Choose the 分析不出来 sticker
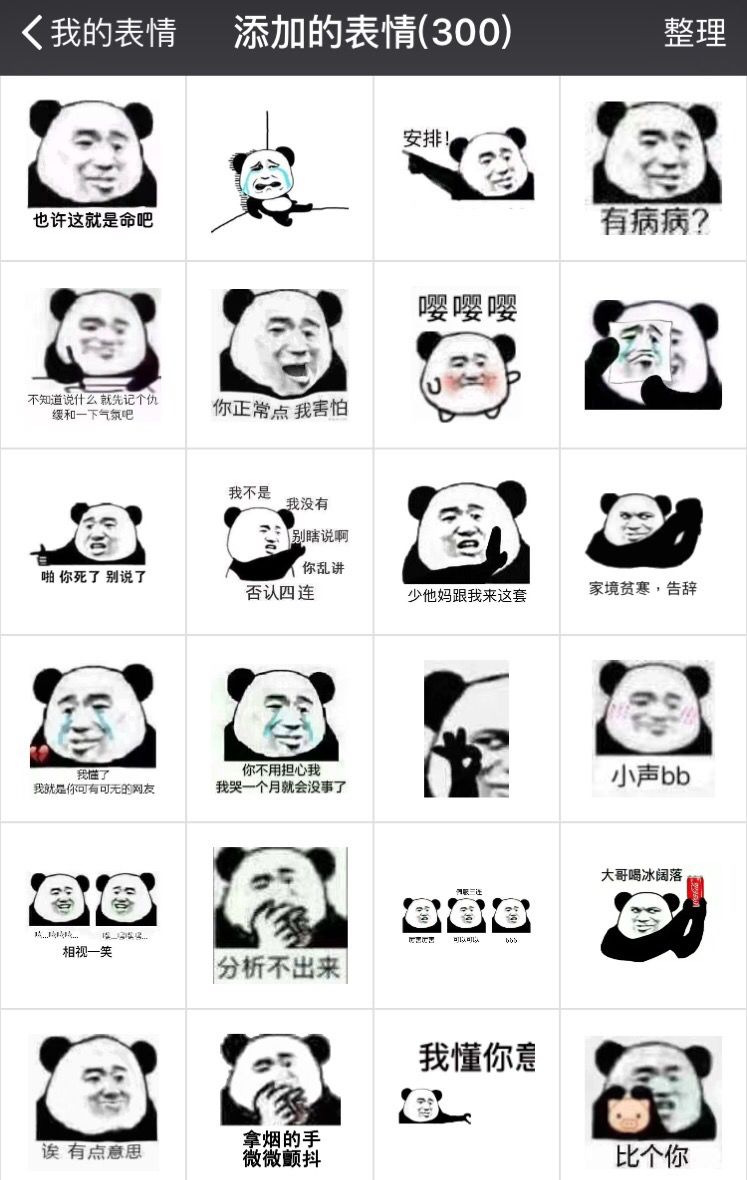The image size is (747, 1180). tap(280, 915)
